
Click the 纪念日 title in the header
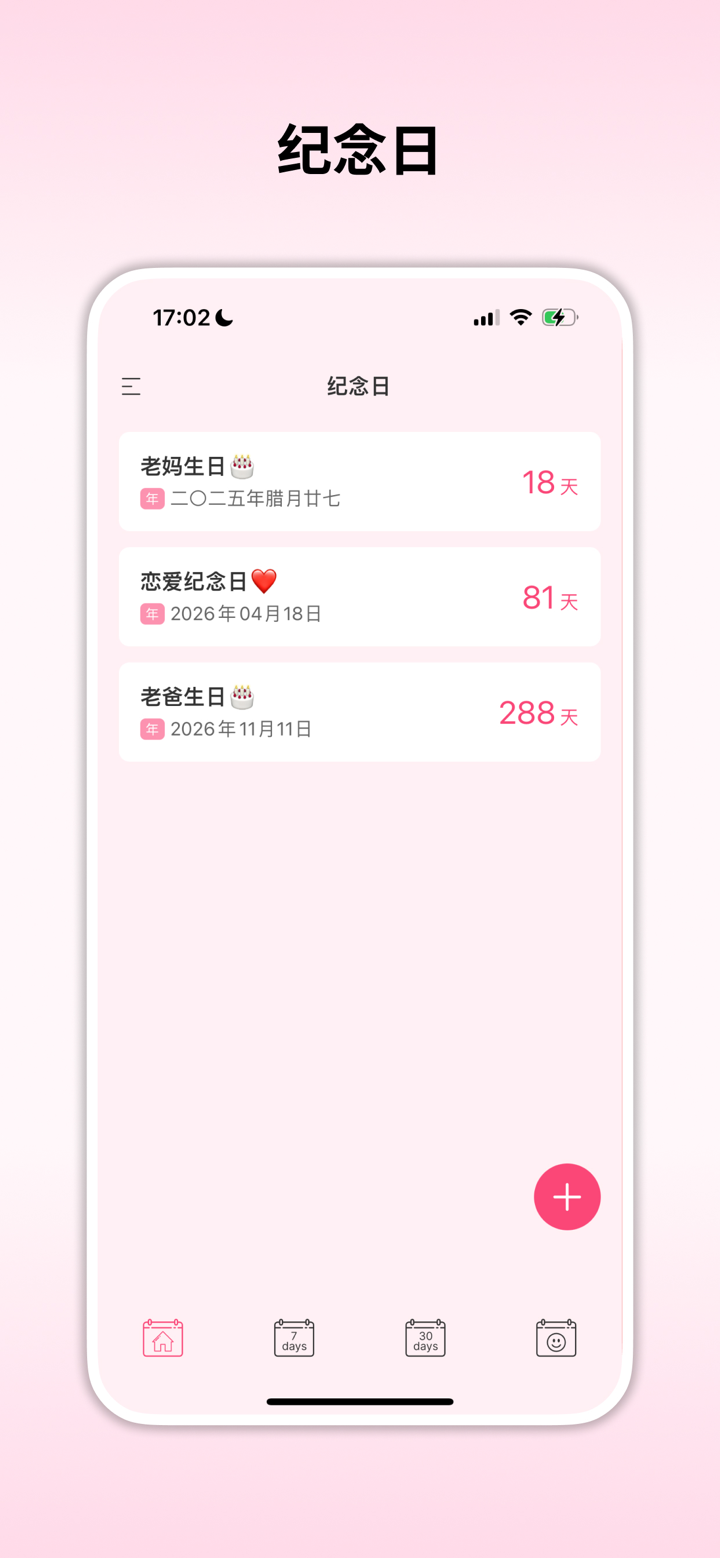tap(359, 386)
